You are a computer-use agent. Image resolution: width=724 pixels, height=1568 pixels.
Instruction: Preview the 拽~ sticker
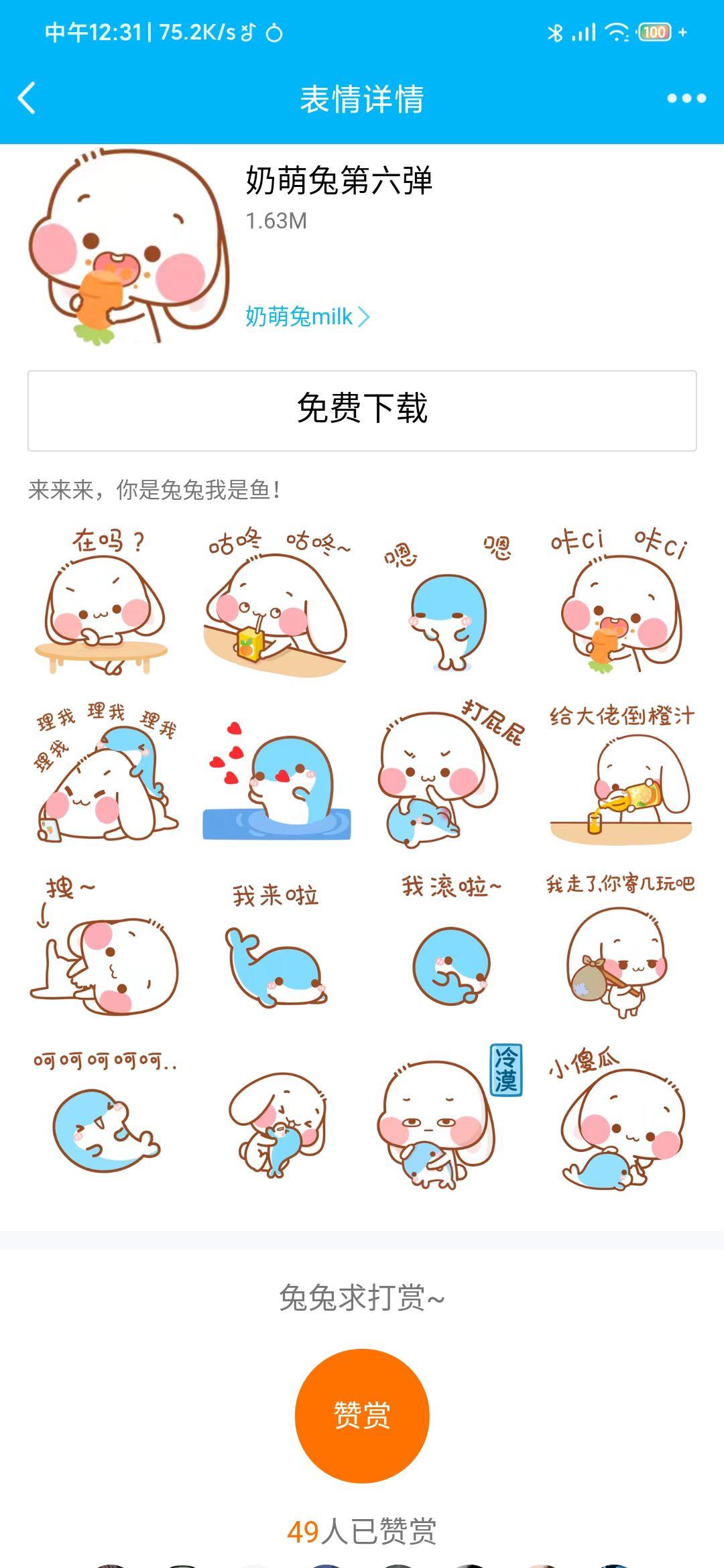[x=104, y=945]
